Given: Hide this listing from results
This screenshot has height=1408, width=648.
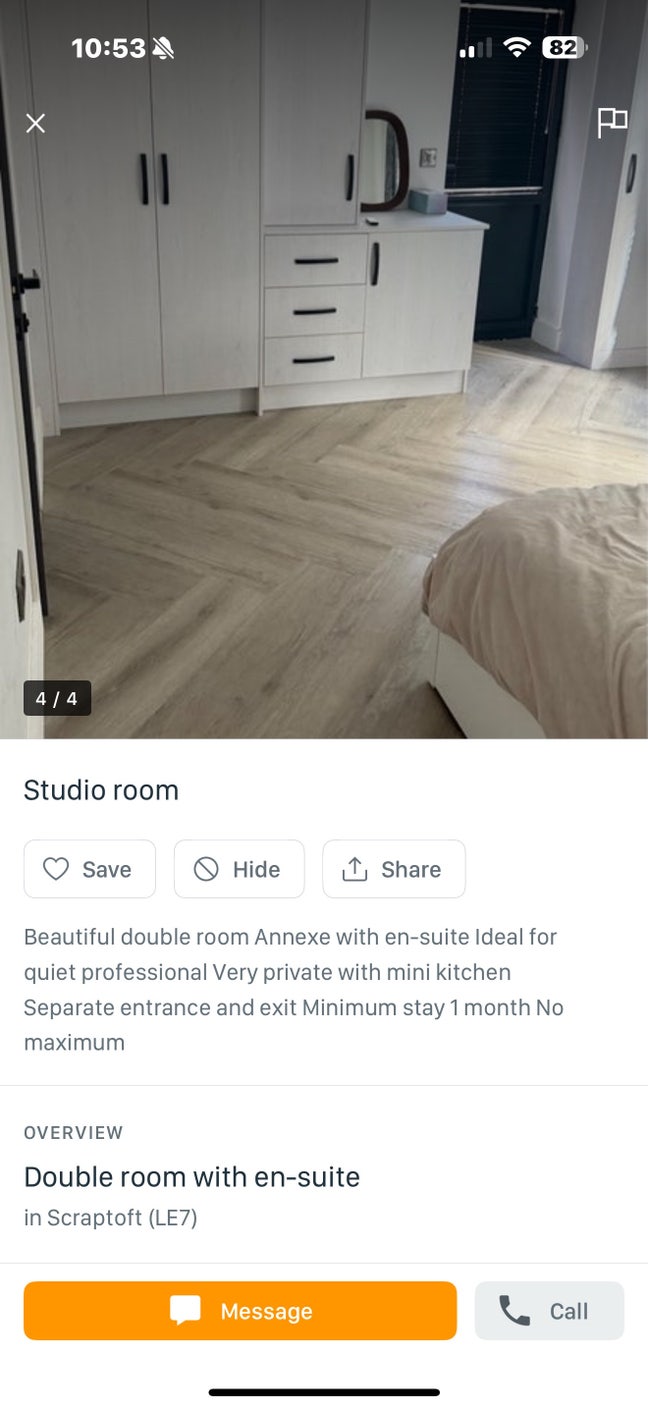Looking at the screenshot, I should point(239,869).
